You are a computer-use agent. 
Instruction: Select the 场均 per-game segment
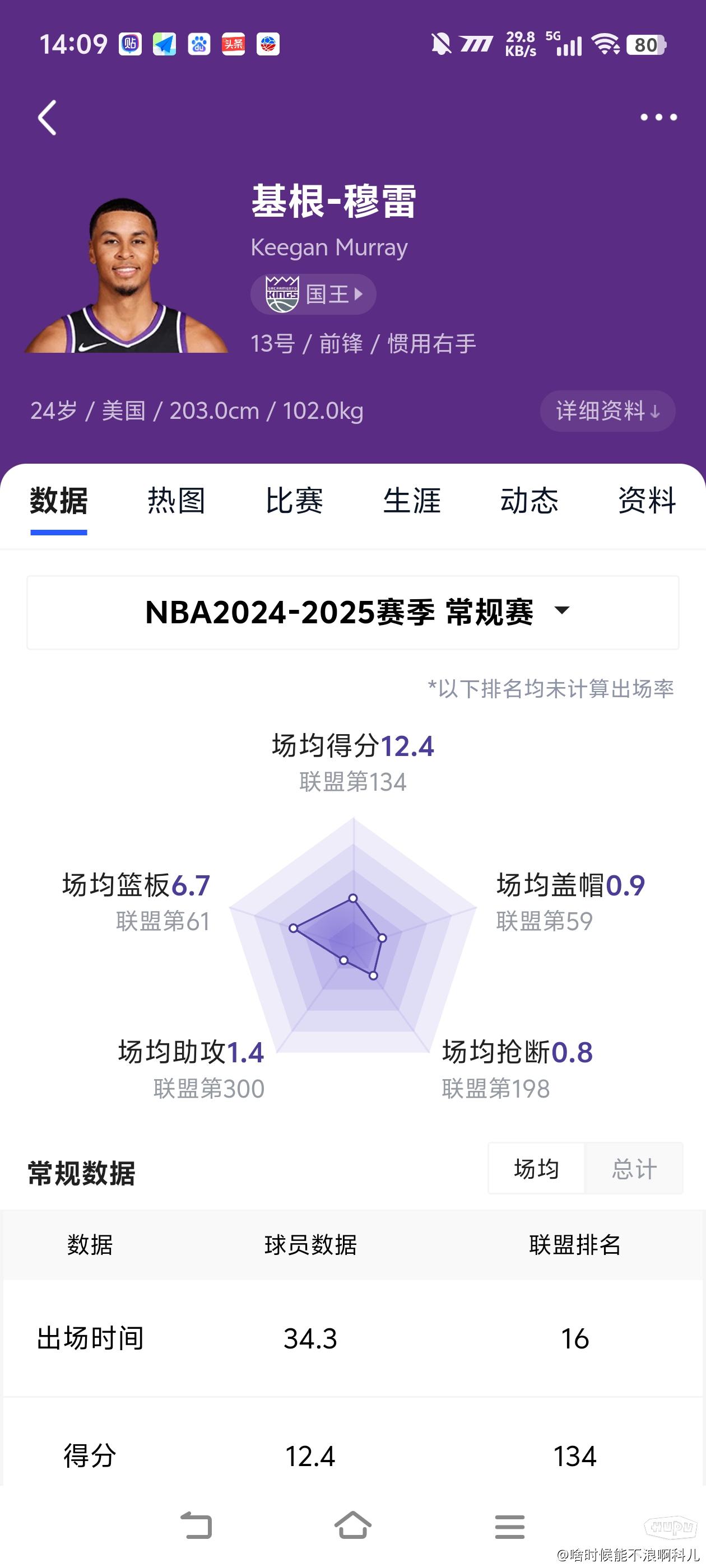point(536,1169)
